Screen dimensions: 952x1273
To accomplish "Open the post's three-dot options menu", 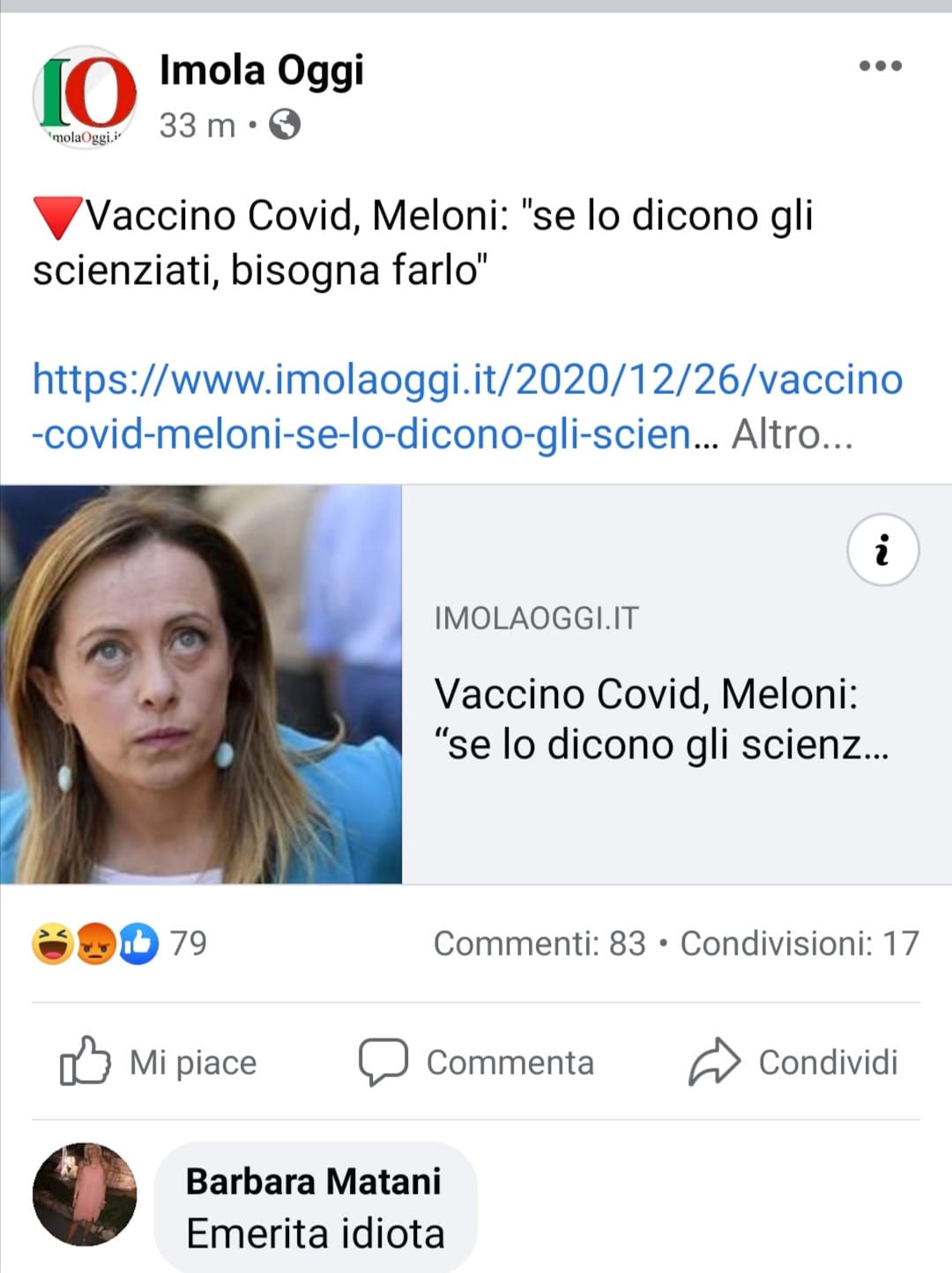I will pyautogui.click(x=880, y=66).
